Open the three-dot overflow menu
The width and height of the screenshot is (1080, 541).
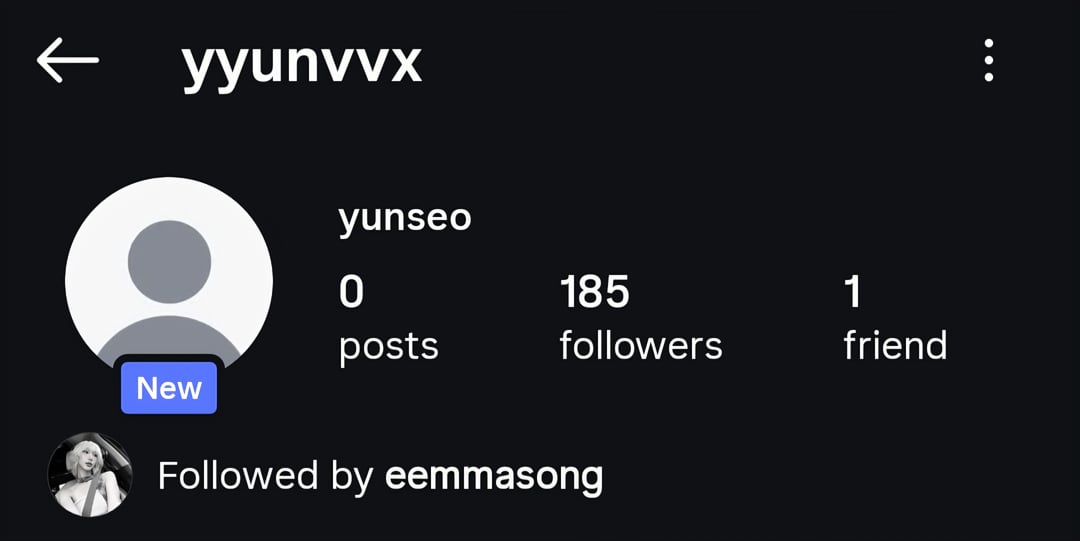[x=988, y=61]
